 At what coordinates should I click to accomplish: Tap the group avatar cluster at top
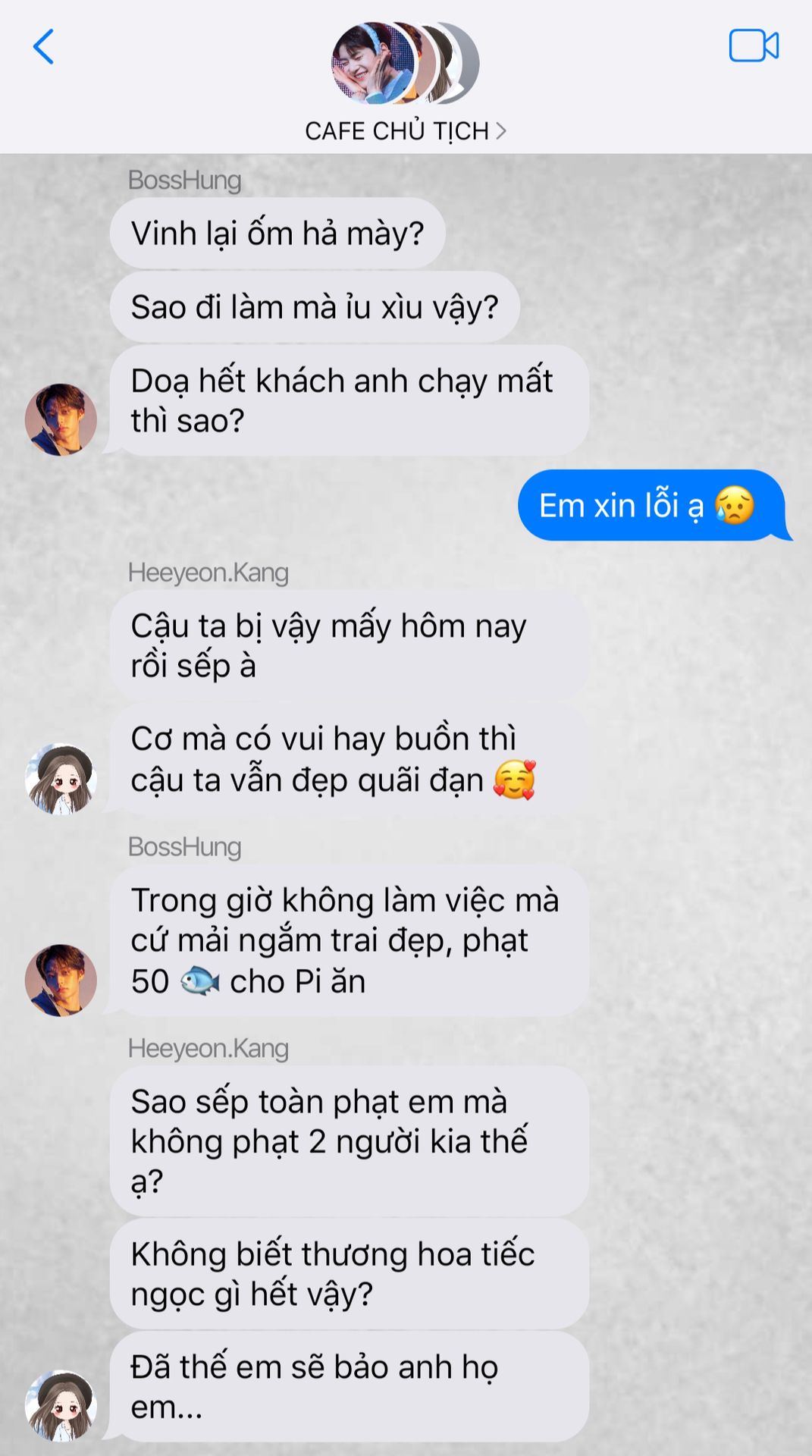403,64
